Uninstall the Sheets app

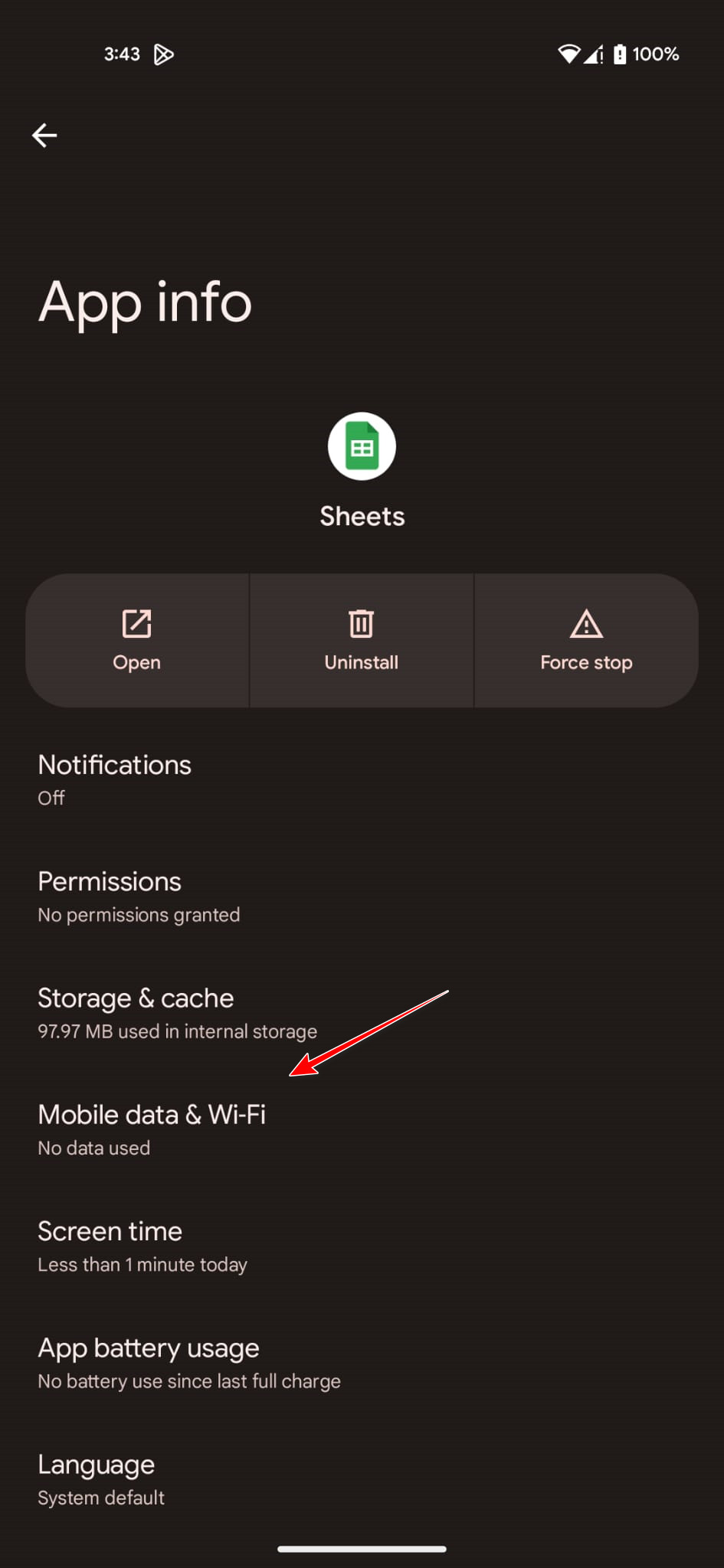(362, 640)
